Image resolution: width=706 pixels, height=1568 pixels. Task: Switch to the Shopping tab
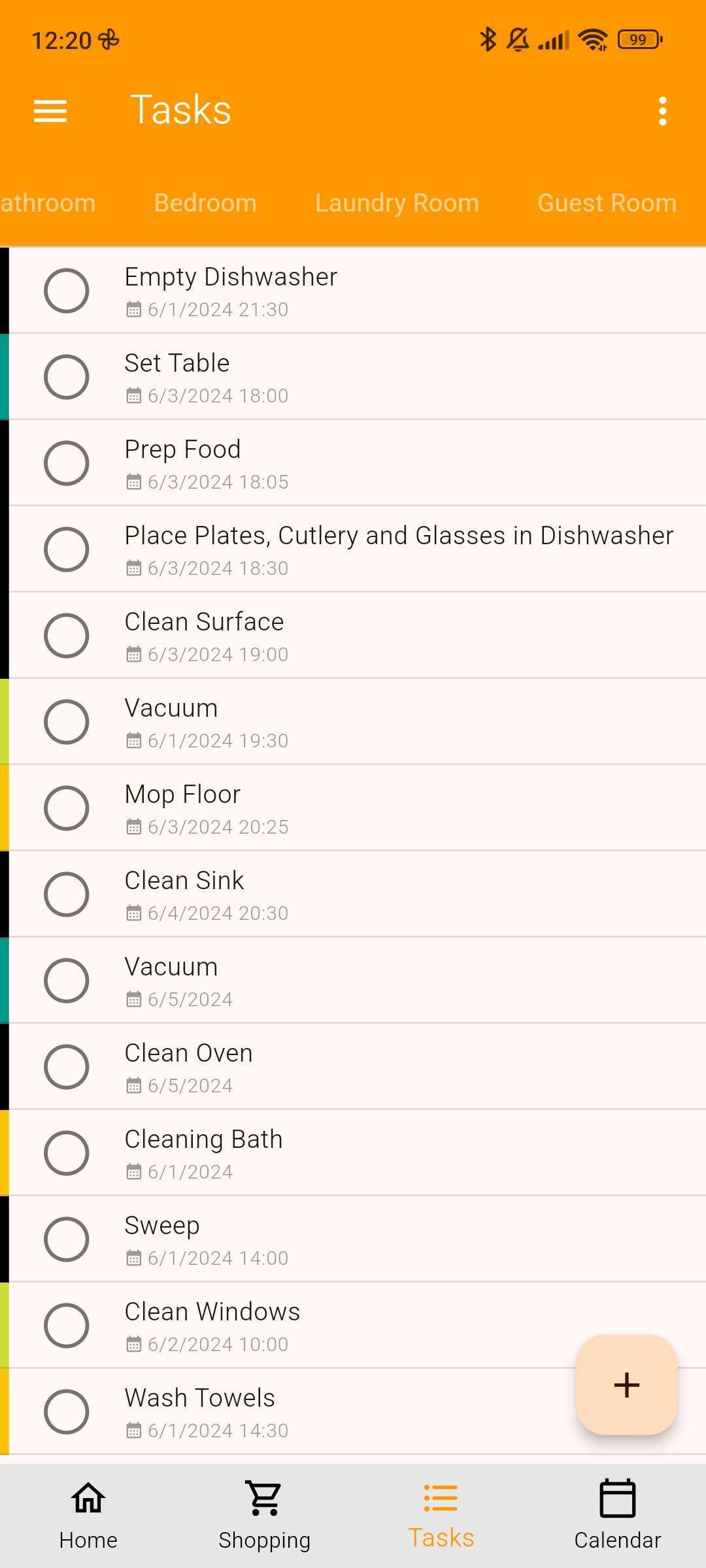265,1515
